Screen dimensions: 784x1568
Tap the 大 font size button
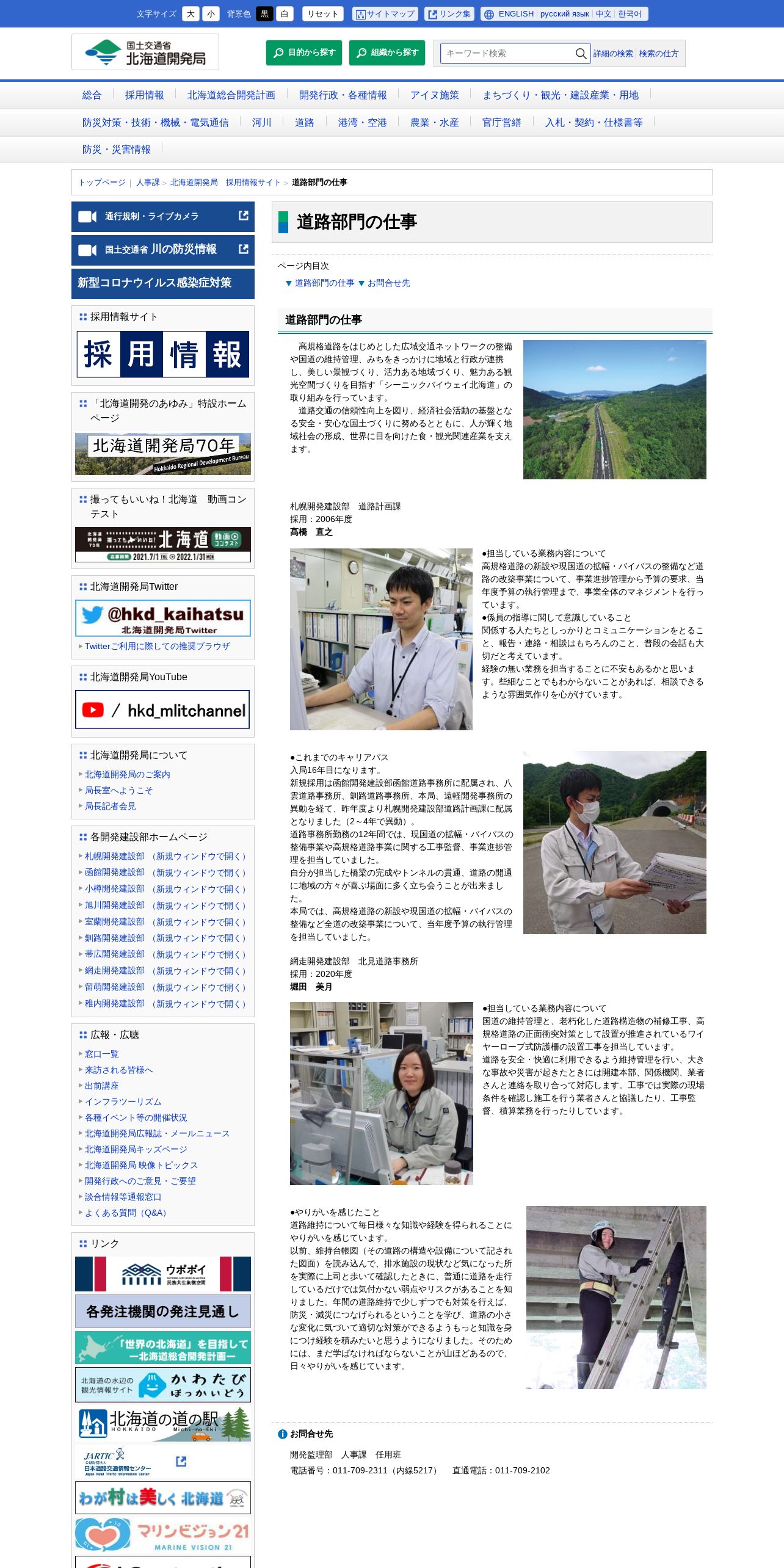click(191, 14)
